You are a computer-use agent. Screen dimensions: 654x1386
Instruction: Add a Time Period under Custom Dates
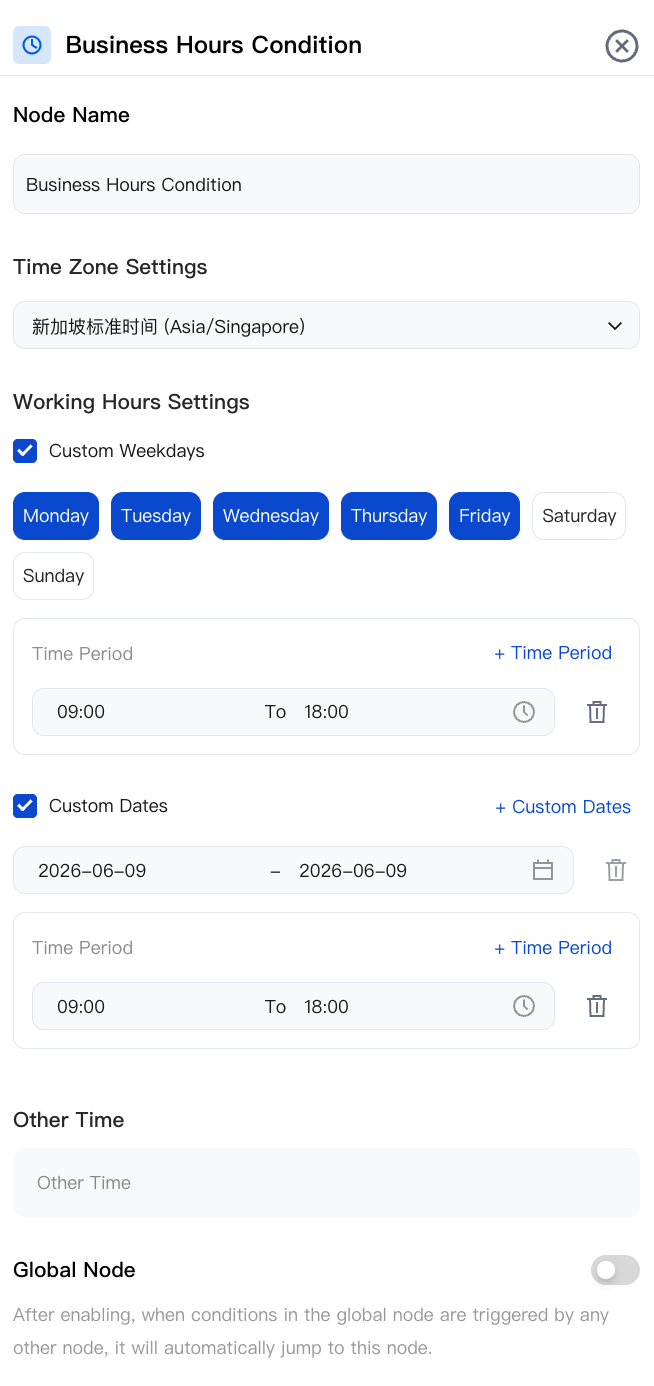(x=553, y=948)
